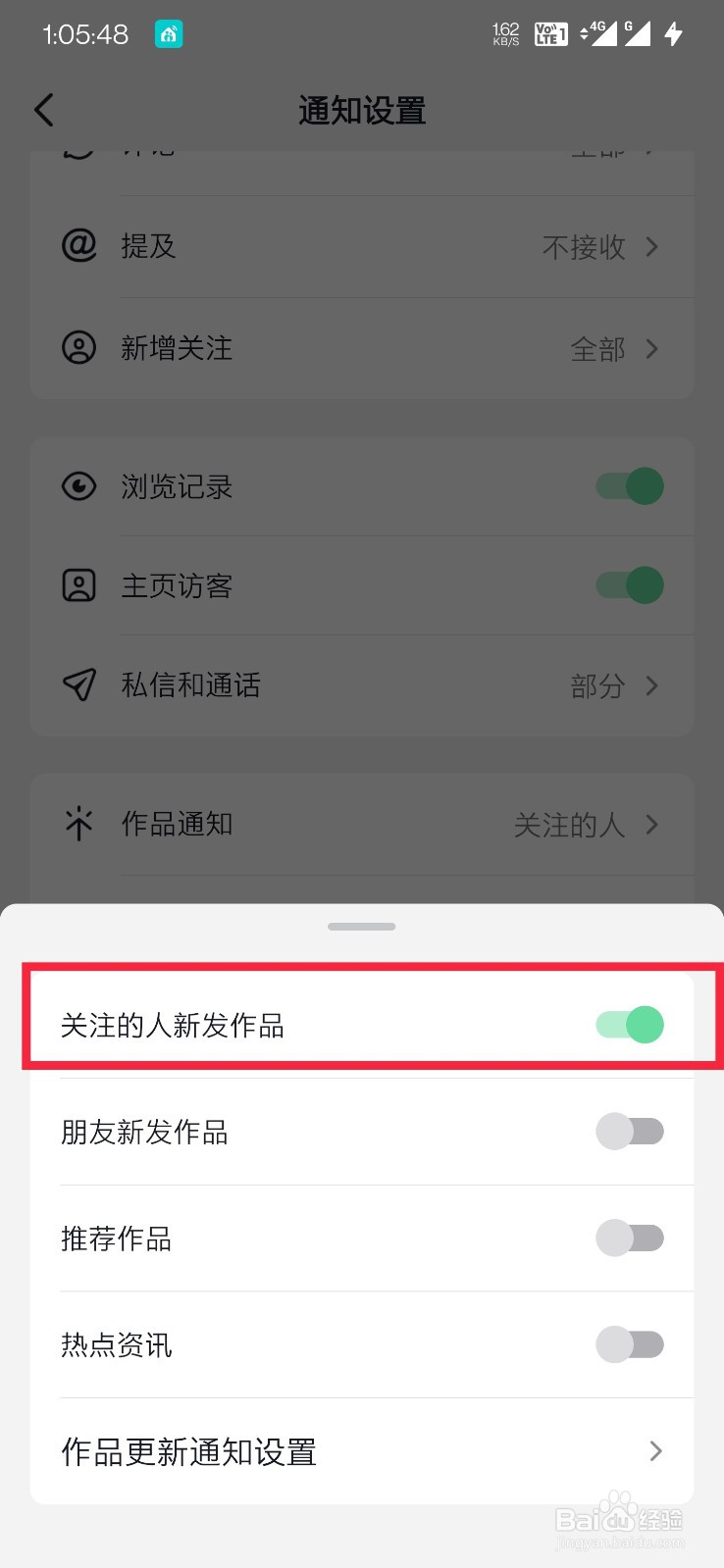Expand the 新增关注 setting showing 全部
Viewport: 724px width, 1568px height.
pos(650,348)
